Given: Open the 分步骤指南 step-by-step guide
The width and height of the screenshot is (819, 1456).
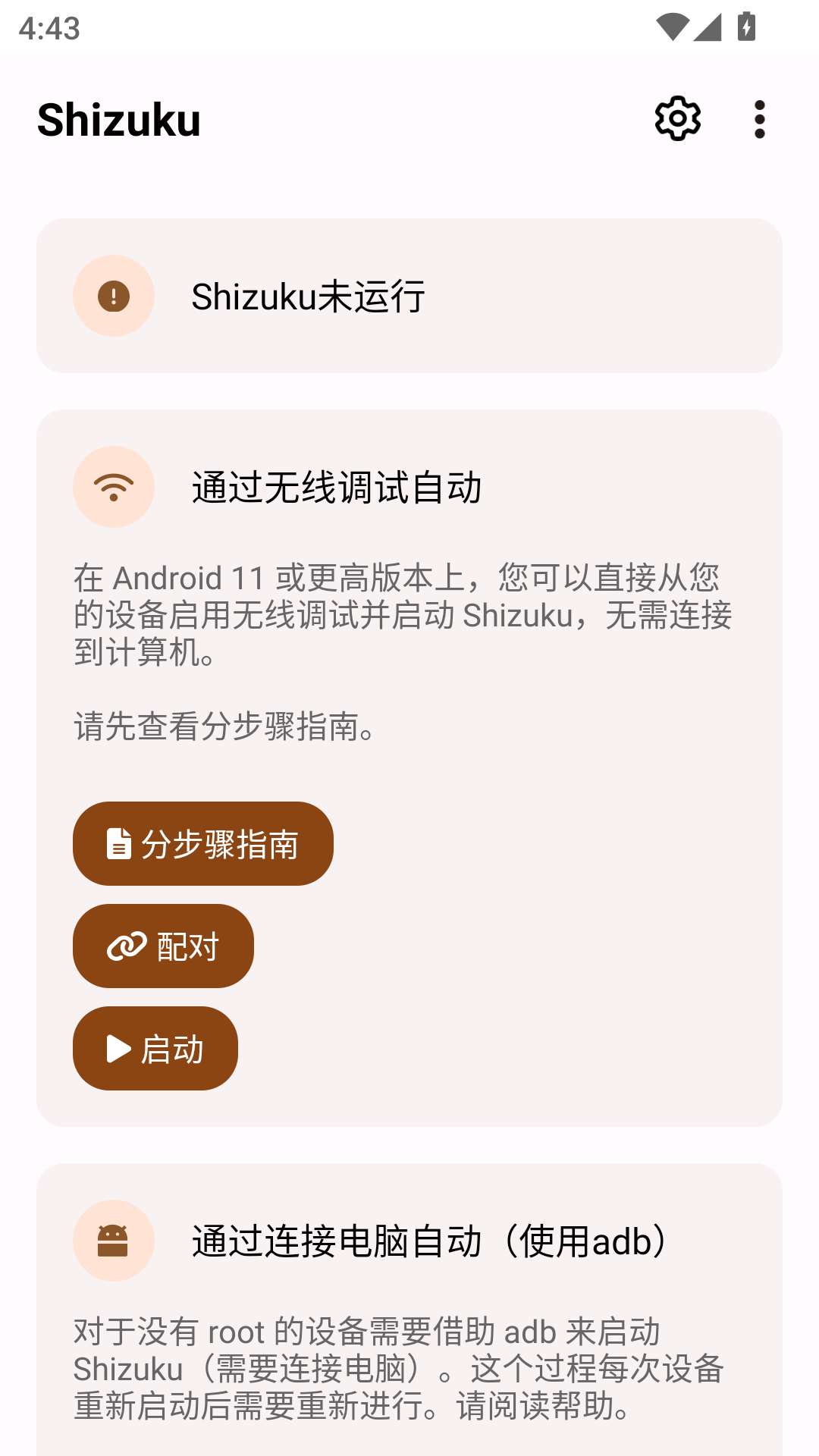Looking at the screenshot, I should (x=203, y=843).
